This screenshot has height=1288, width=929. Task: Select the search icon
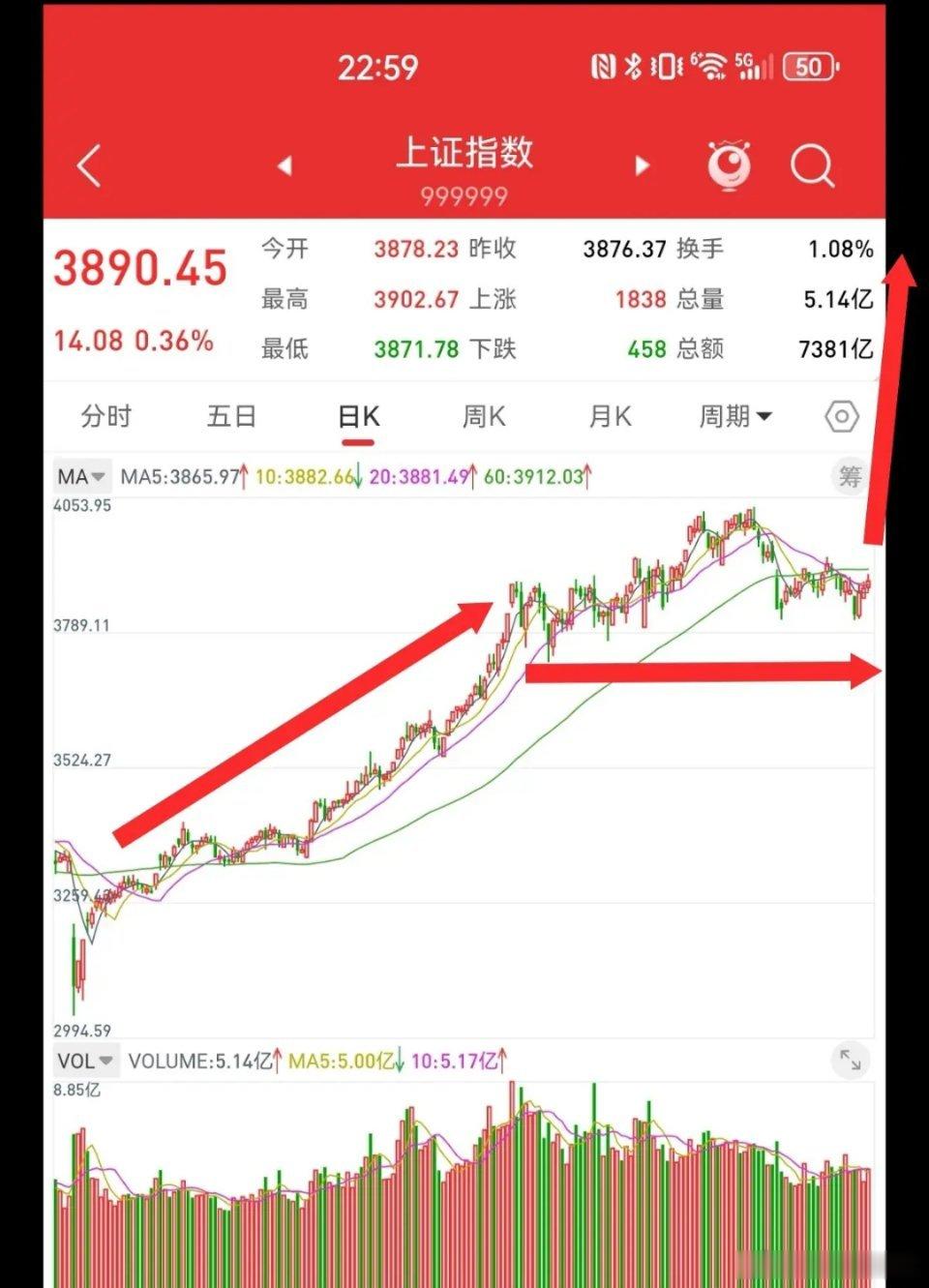coord(813,165)
